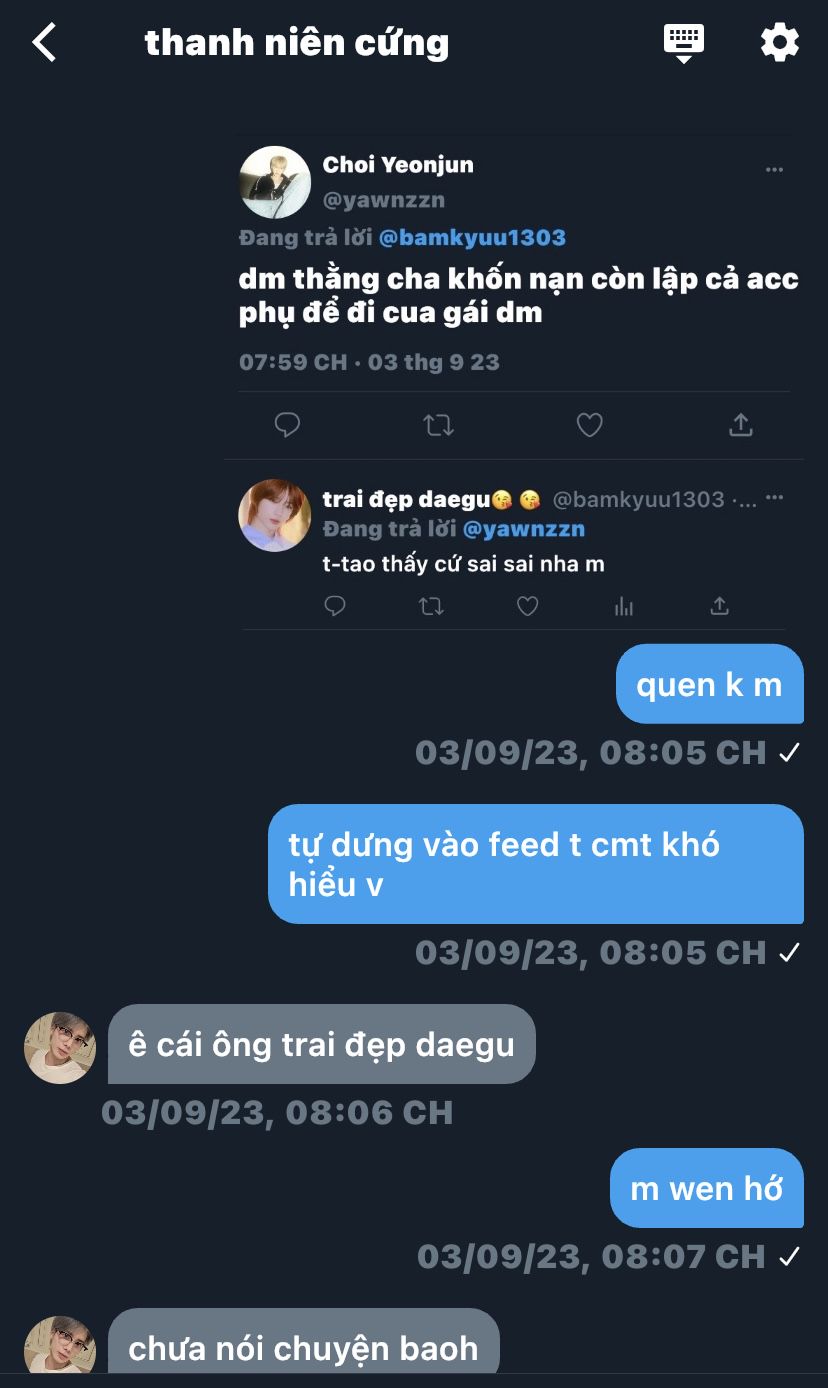The width and height of the screenshot is (828, 1388).
Task: Open the shared tweet screenshot image
Action: (516, 385)
